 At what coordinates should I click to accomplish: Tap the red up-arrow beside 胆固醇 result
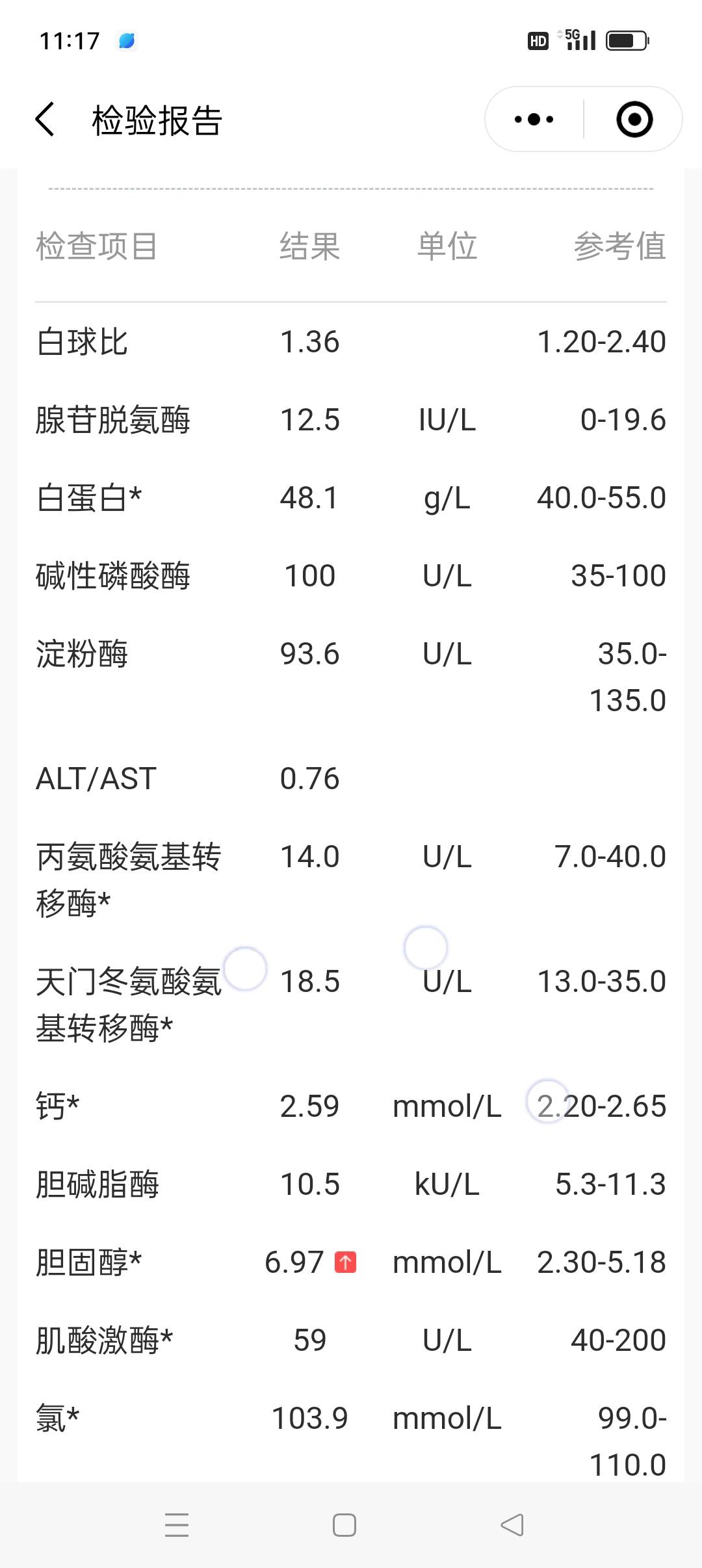(345, 1261)
